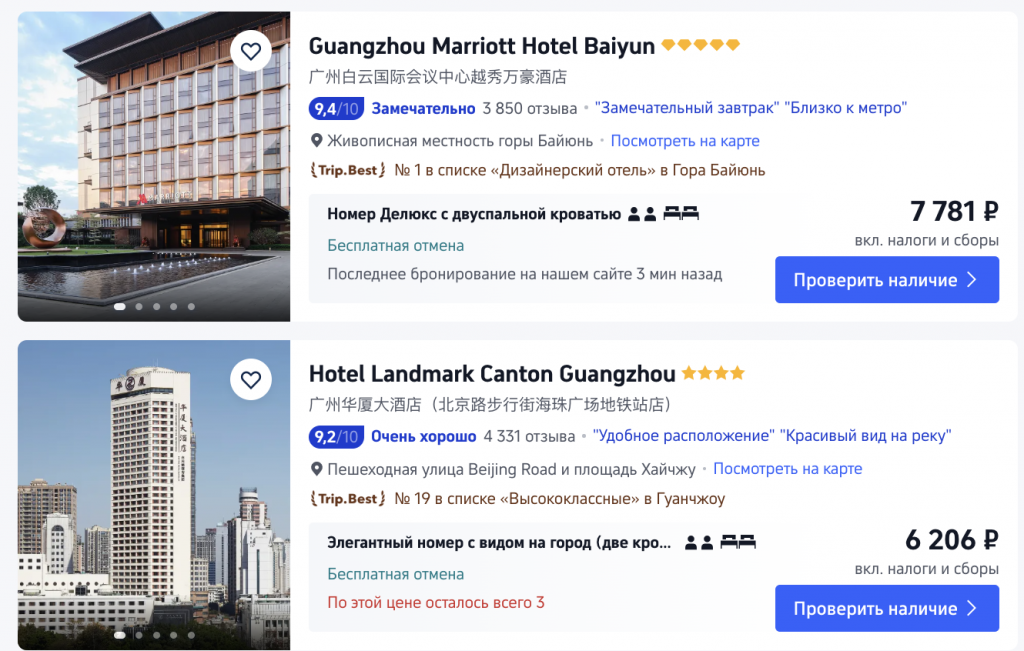This screenshot has width=1024, height=651.
Task: View Hotel Landmark Canton Guangzhou on the map
Action: point(787,469)
